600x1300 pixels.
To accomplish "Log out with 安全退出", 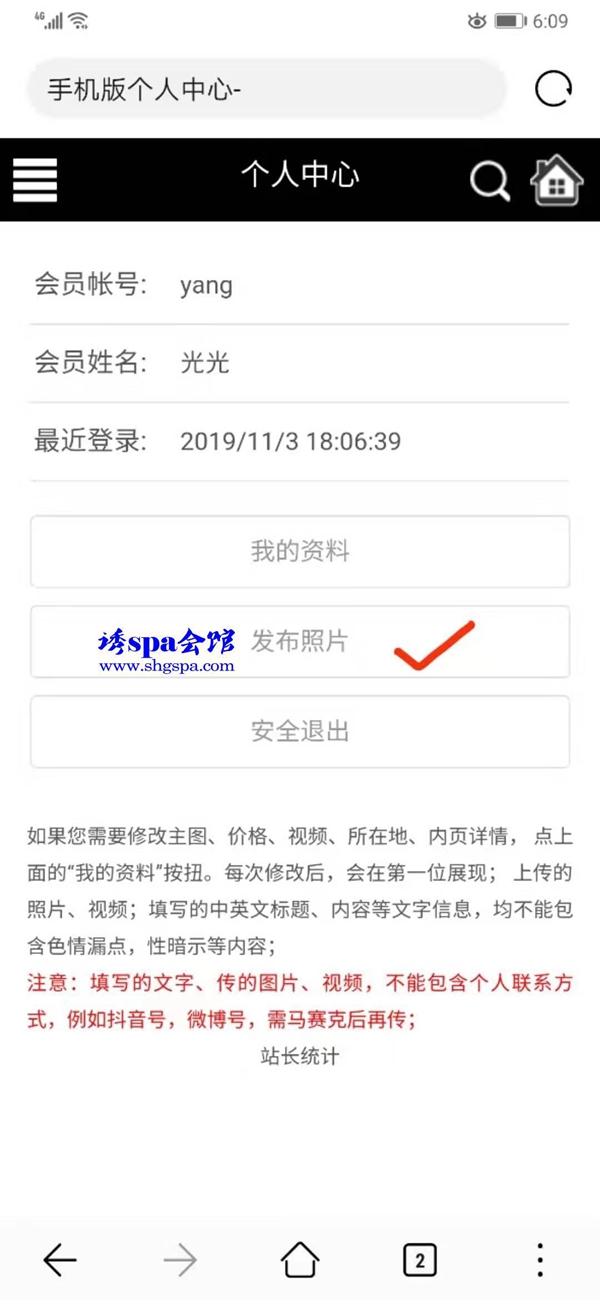I will pos(300,731).
